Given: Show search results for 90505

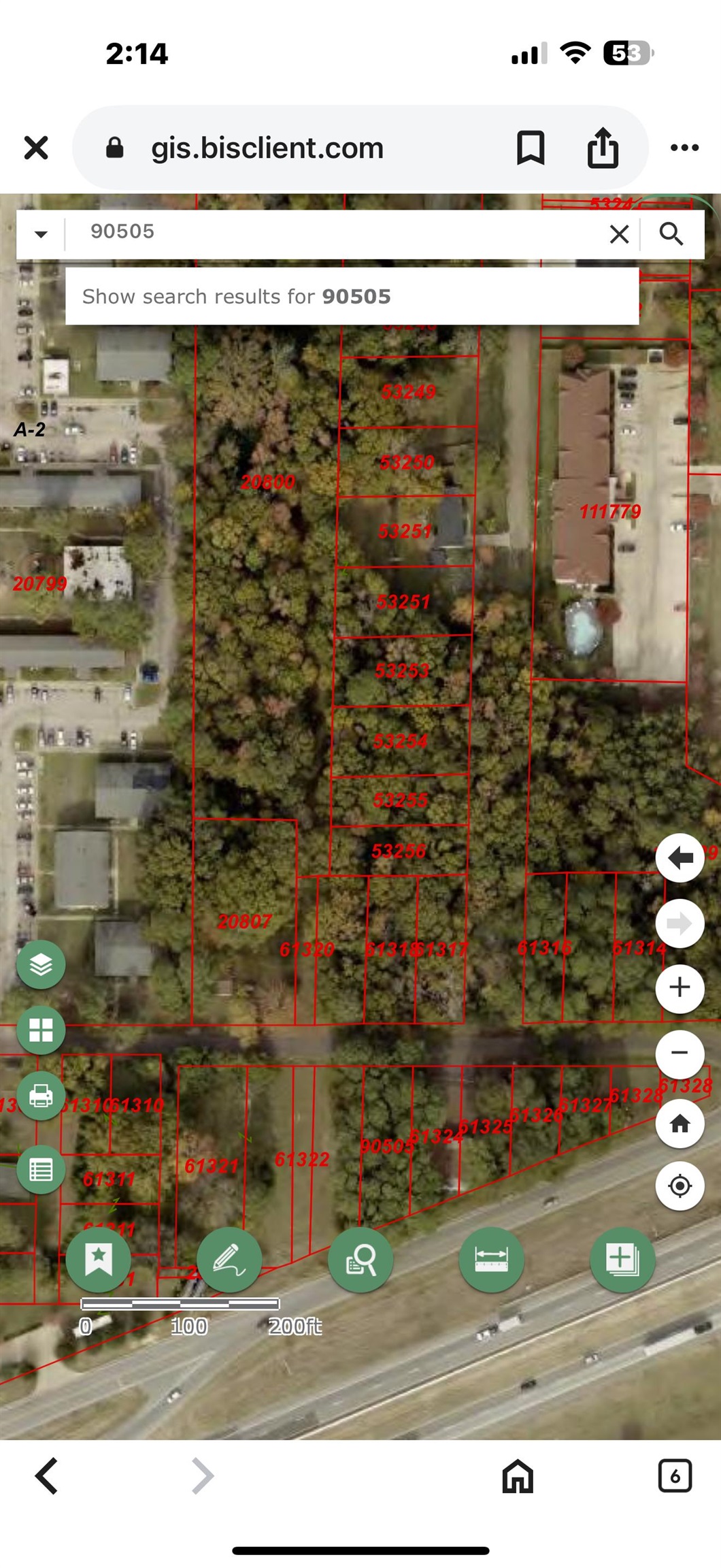Looking at the screenshot, I should pos(352,297).
